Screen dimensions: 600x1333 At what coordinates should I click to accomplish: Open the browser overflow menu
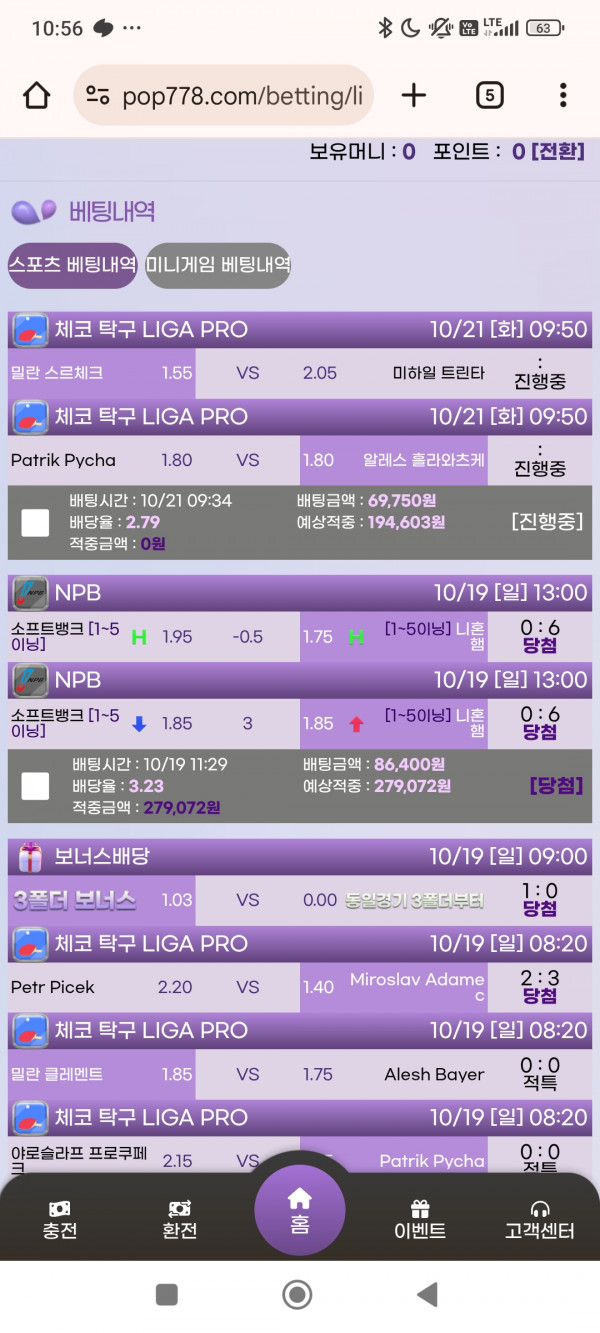pyautogui.click(x=563, y=96)
